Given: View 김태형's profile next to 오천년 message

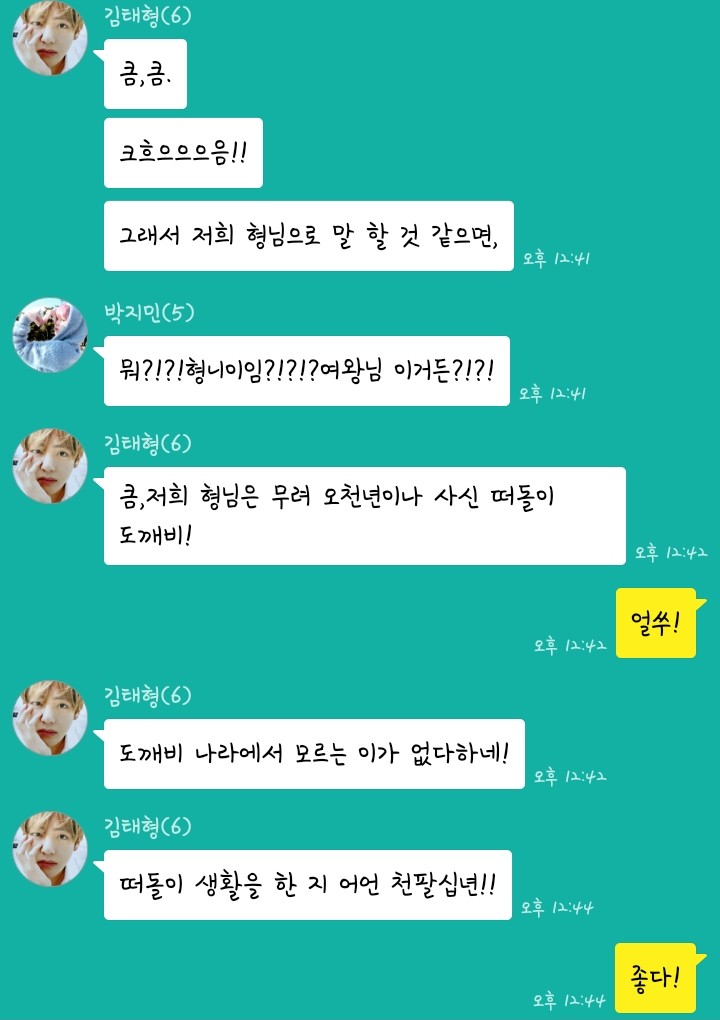Looking at the screenshot, I should pos(50,467).
